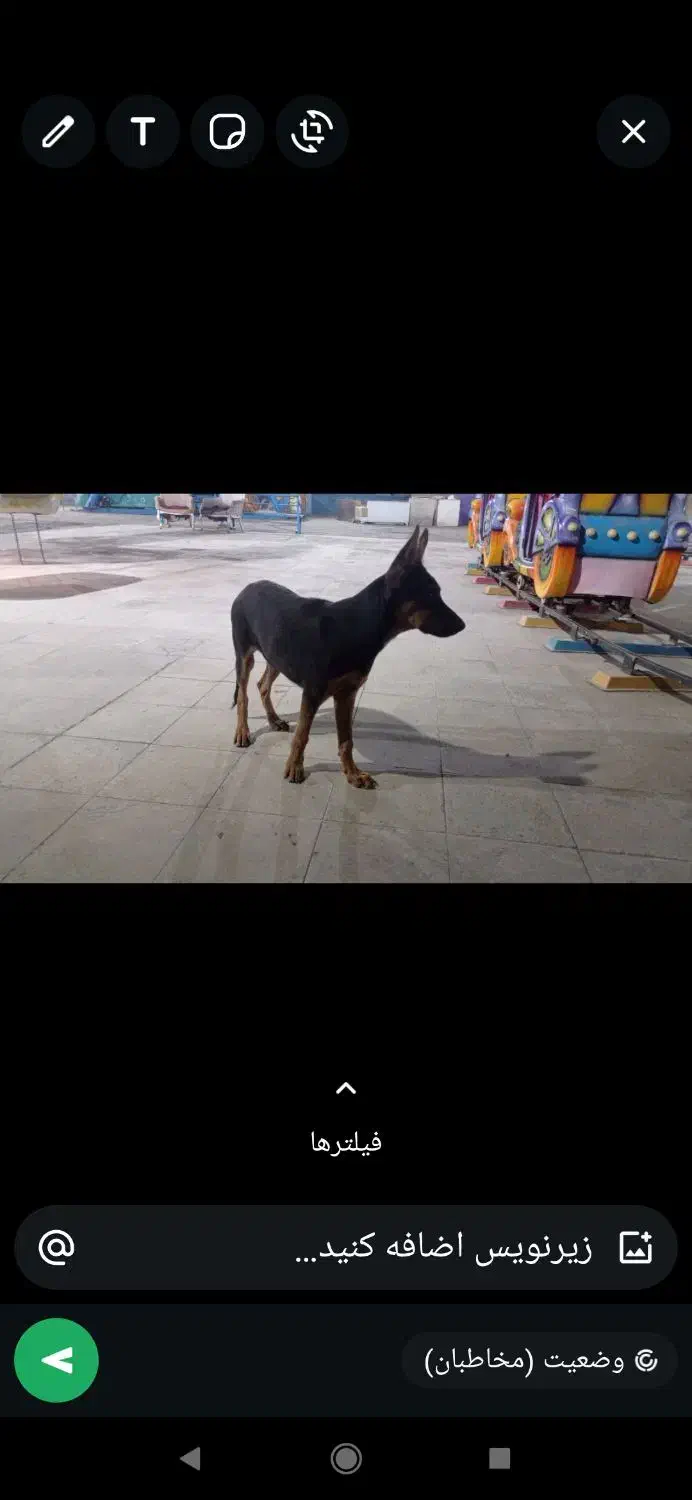Image resolution: width=692 pixels, height=1500 pixels.
Task: Close the photo editor
Action: pyautogui.click(x=633, y=131)
